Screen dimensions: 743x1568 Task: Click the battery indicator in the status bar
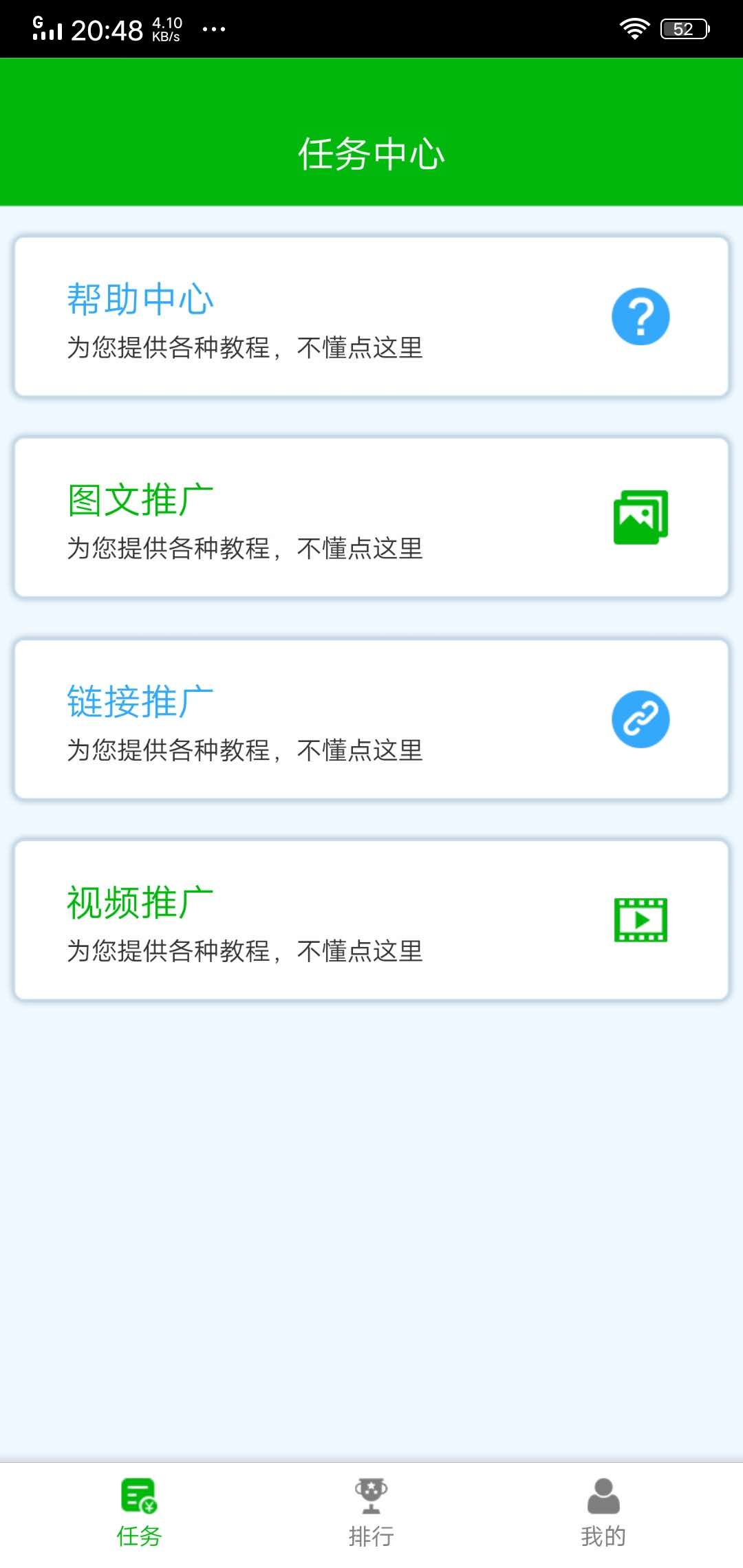(684, 28)
